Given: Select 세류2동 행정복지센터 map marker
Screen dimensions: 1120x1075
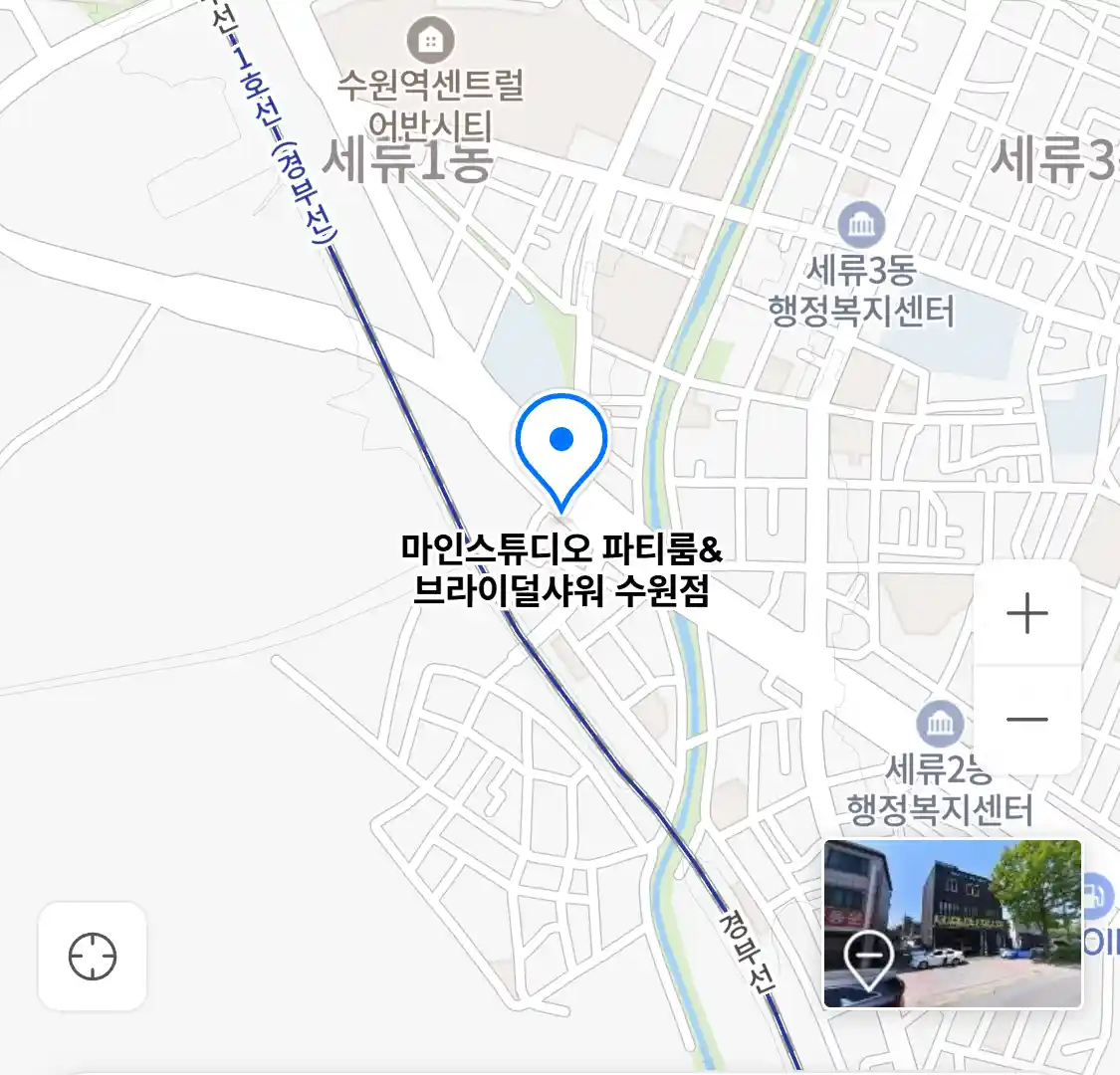Looking at the screenshot, I should (939, 724).
